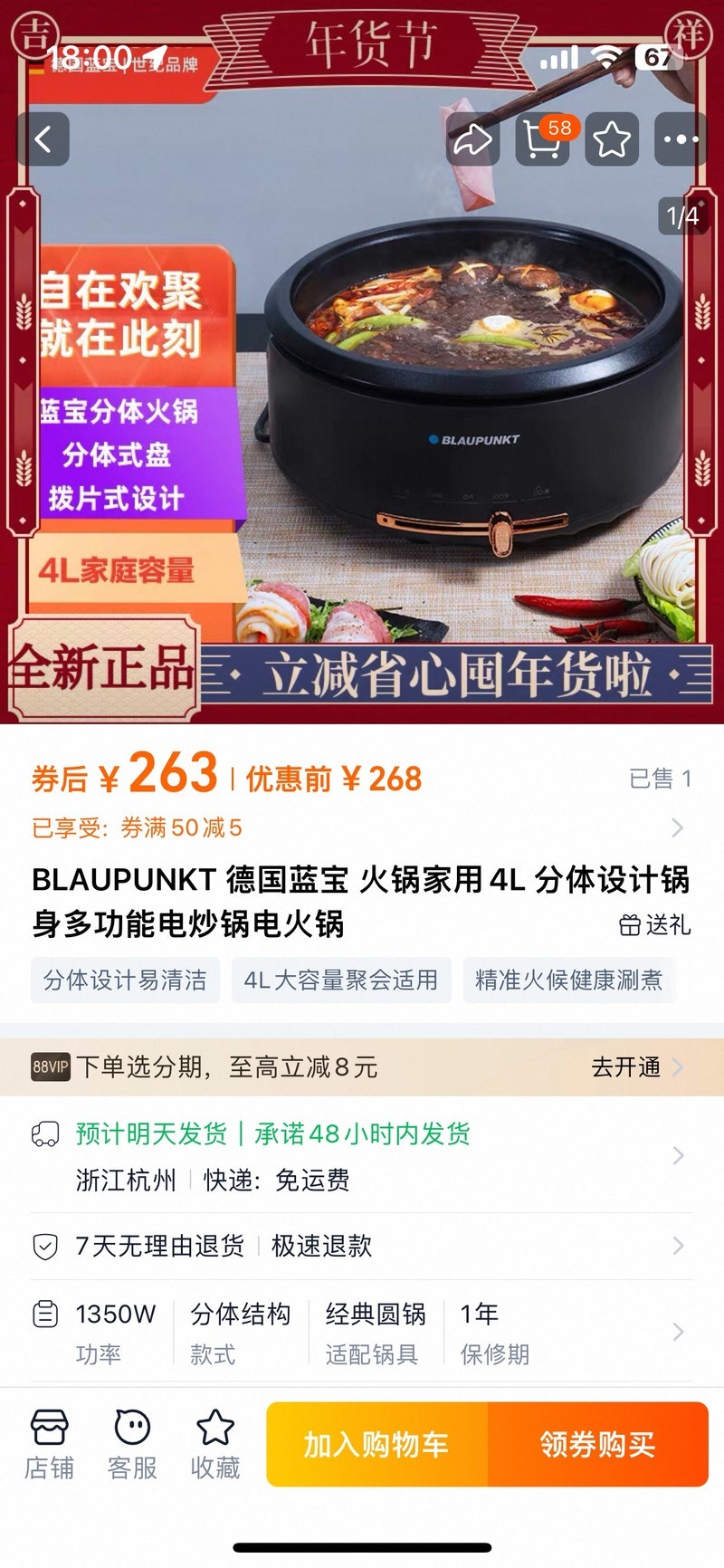This screenshot has height=1568, width=724.
Task: Open the 7天无理由退货 policy row
Action: coord(362,1246)
